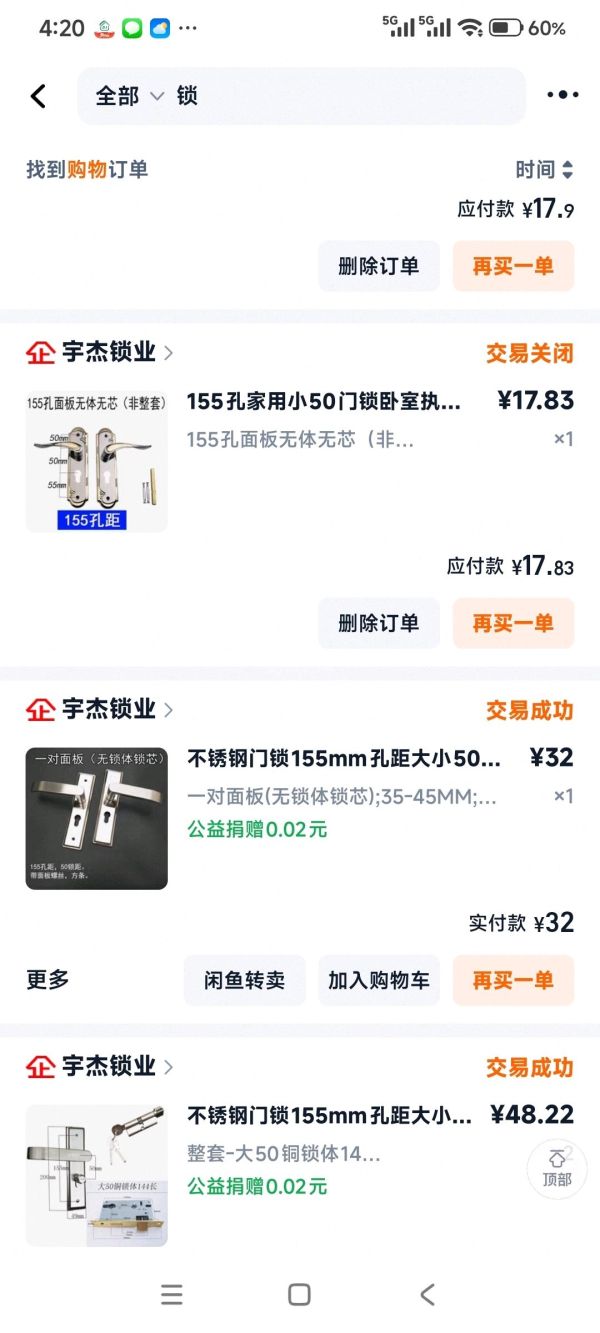
Task: Expand the 全部 category dropdown
Action: 128,96
